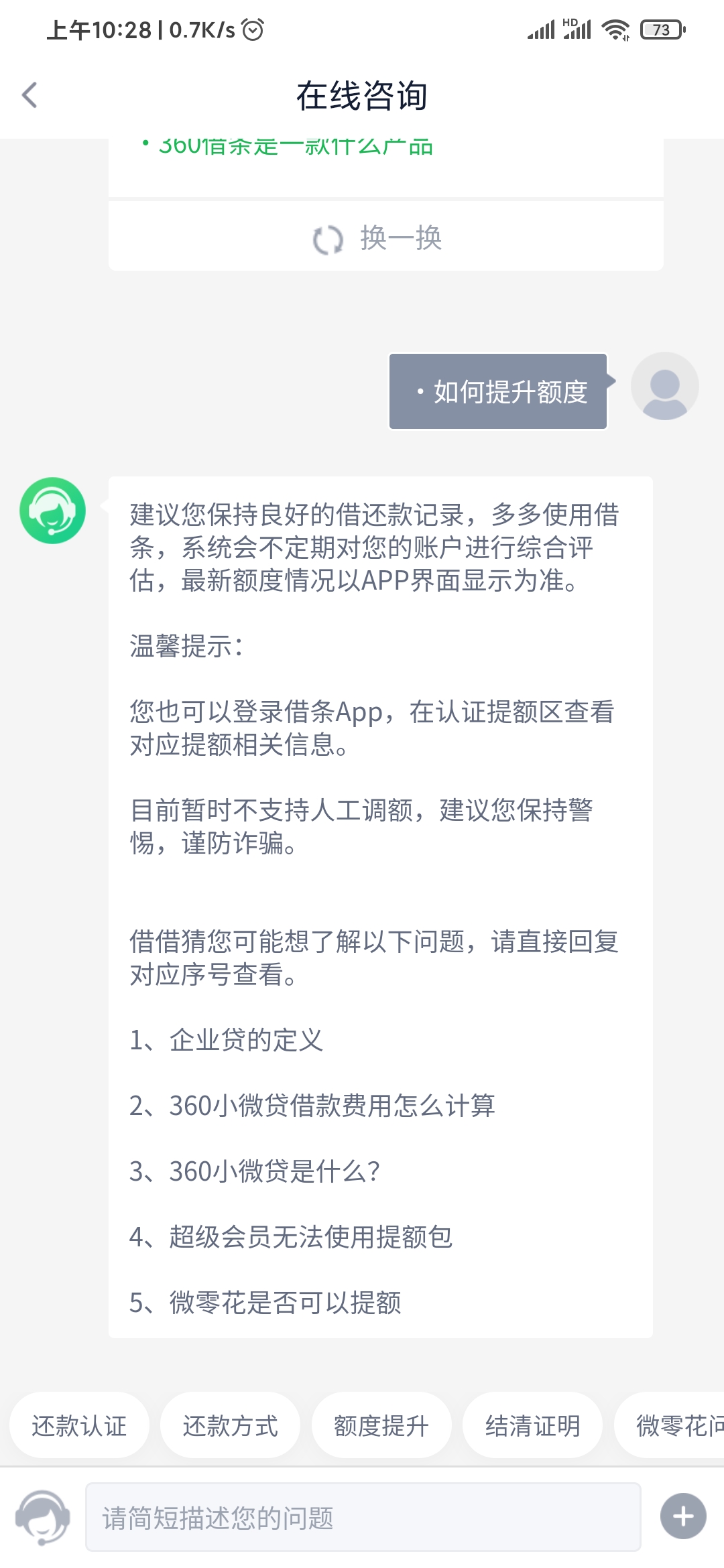724x1568 pixels.
Task: Open the 结清证明 quick chip
Action: pos(532,1425)
